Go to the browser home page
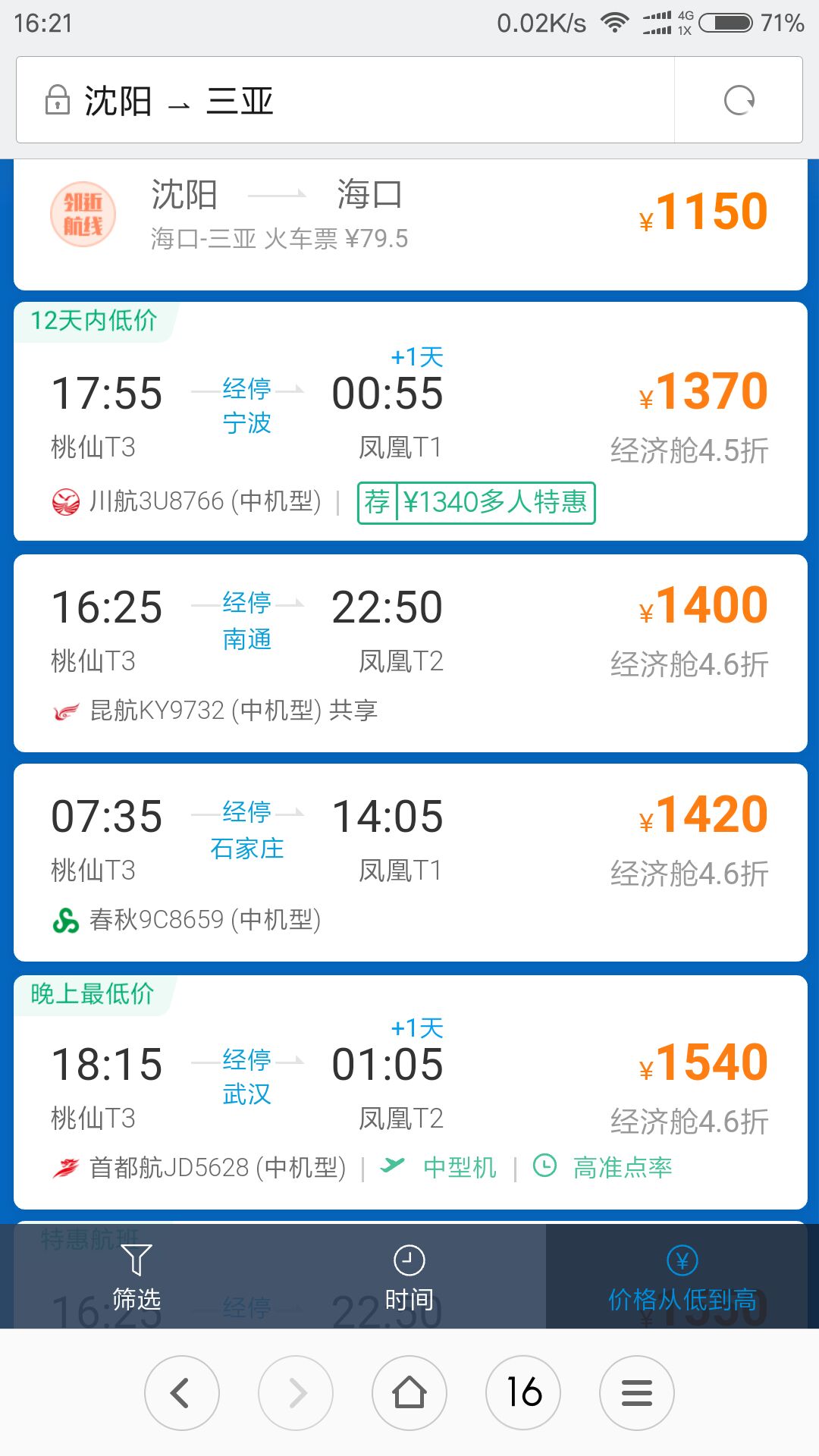The image size is (819, 1456). (409, 1393)
